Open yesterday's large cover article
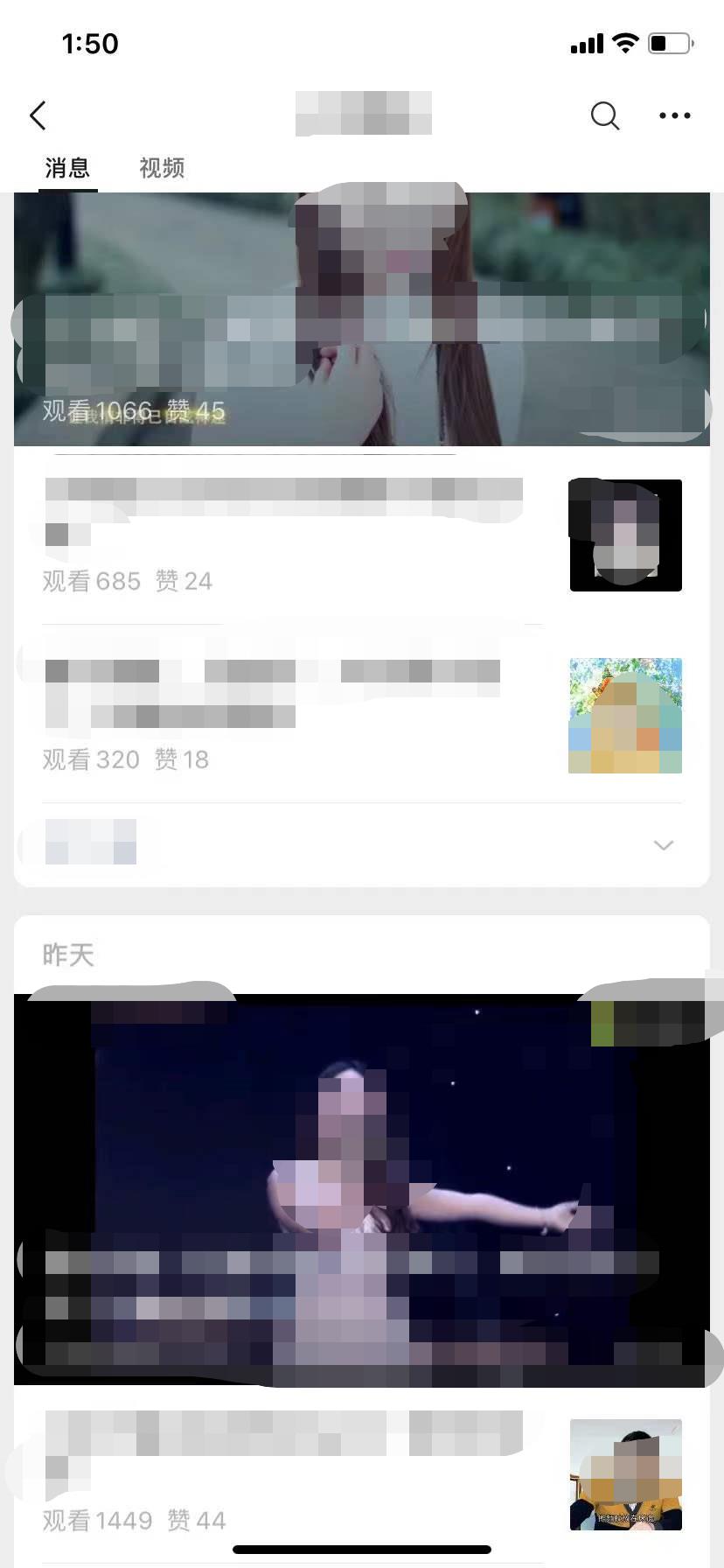The image size is (724, 1568). point(362,1190)
